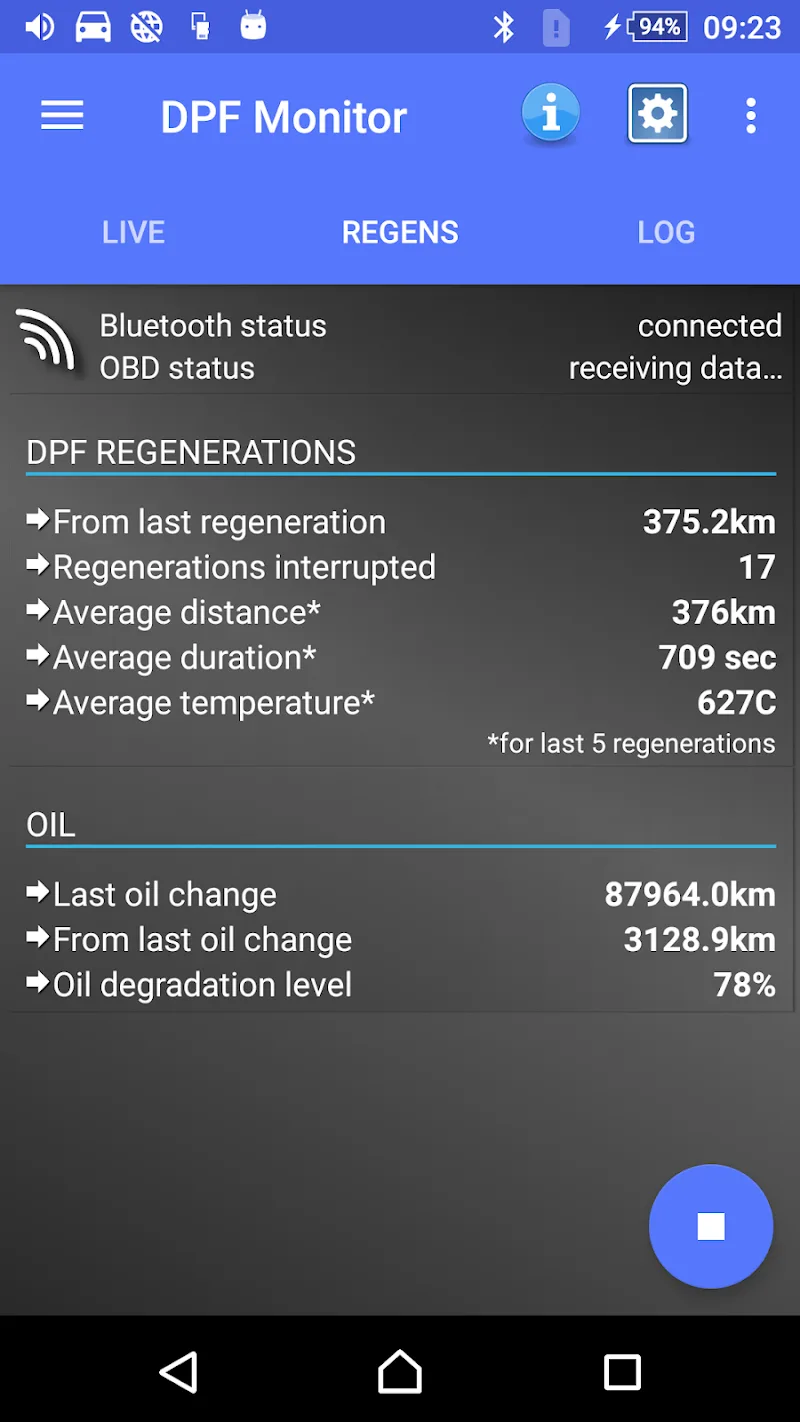Open the app info dialog
Image resolution: width=800 pixels, height=1422 pixels.
(x=551, y=113)
